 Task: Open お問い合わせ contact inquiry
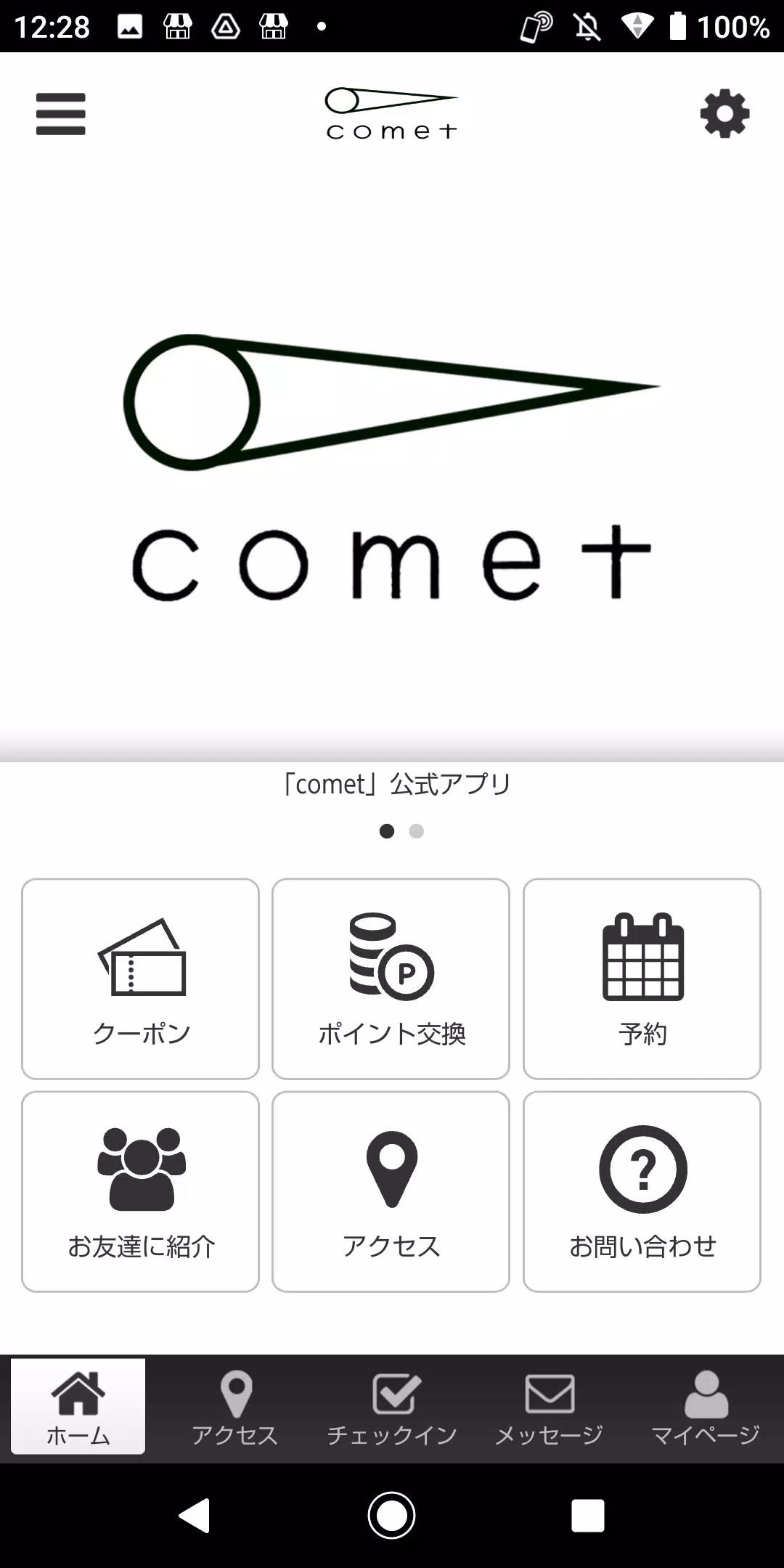642,1191
